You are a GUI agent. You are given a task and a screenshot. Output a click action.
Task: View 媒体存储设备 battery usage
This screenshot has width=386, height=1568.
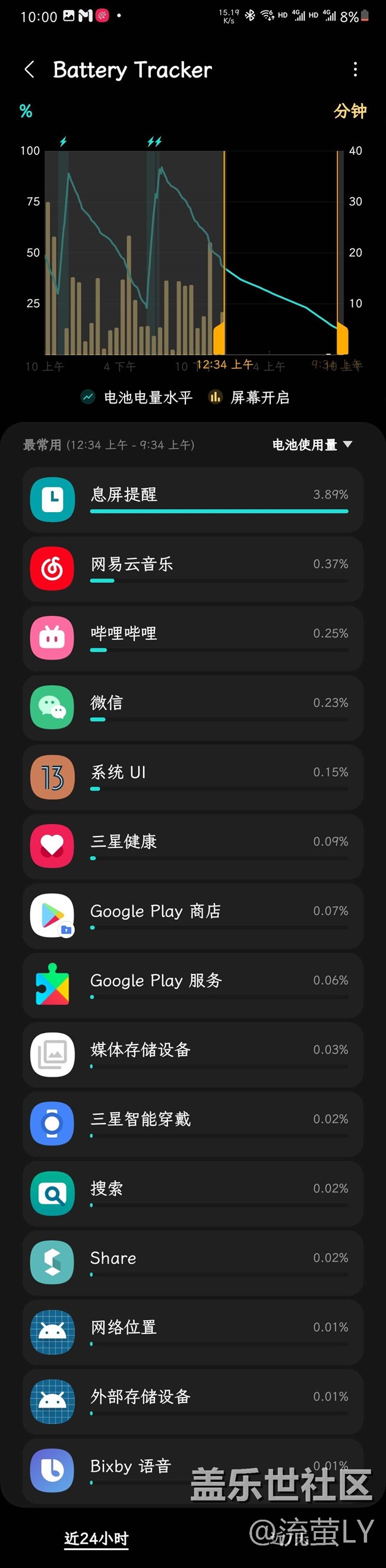[x=193, y=1055]
